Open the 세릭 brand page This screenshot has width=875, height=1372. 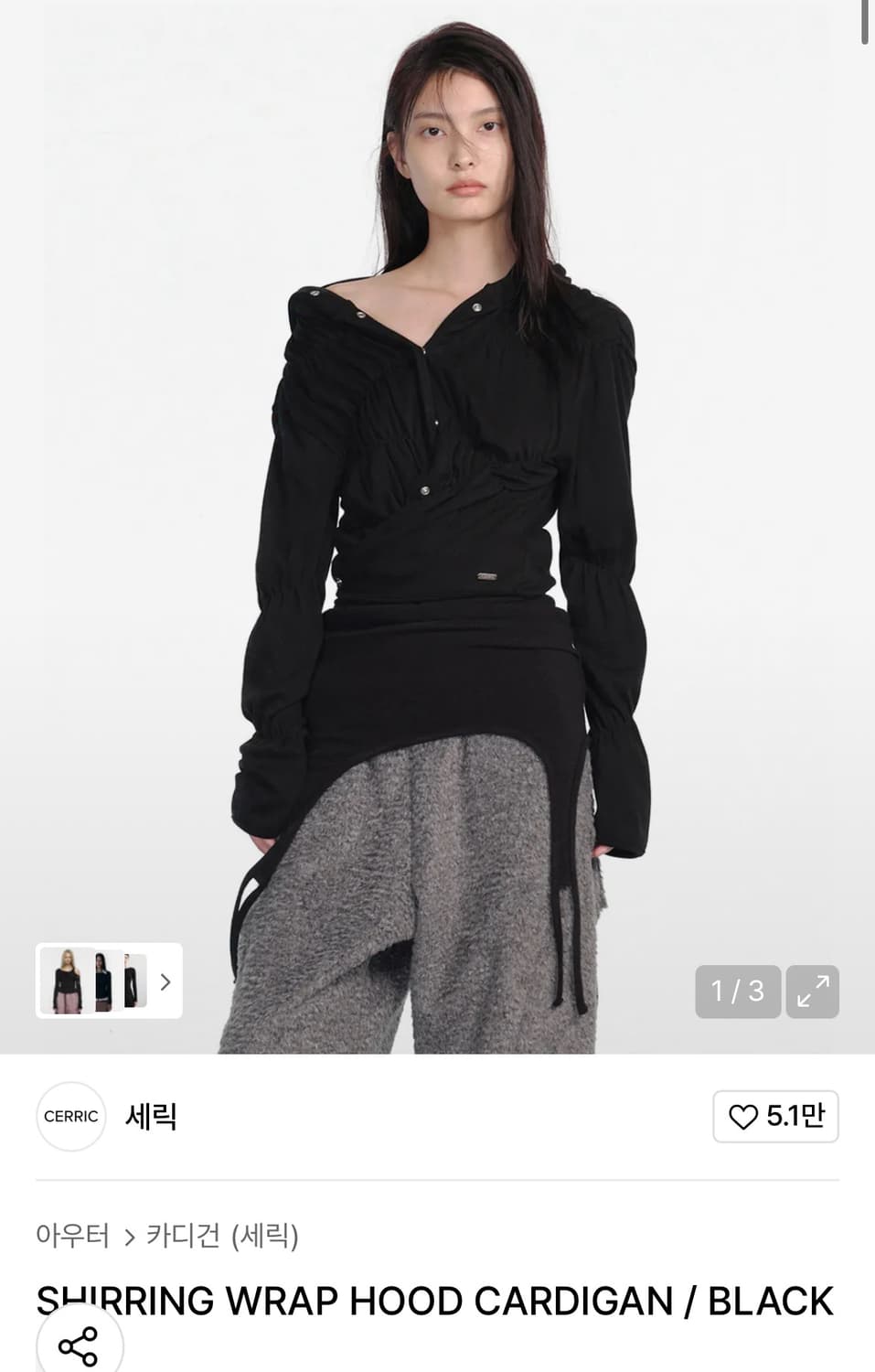click(x=149, y=1116)
